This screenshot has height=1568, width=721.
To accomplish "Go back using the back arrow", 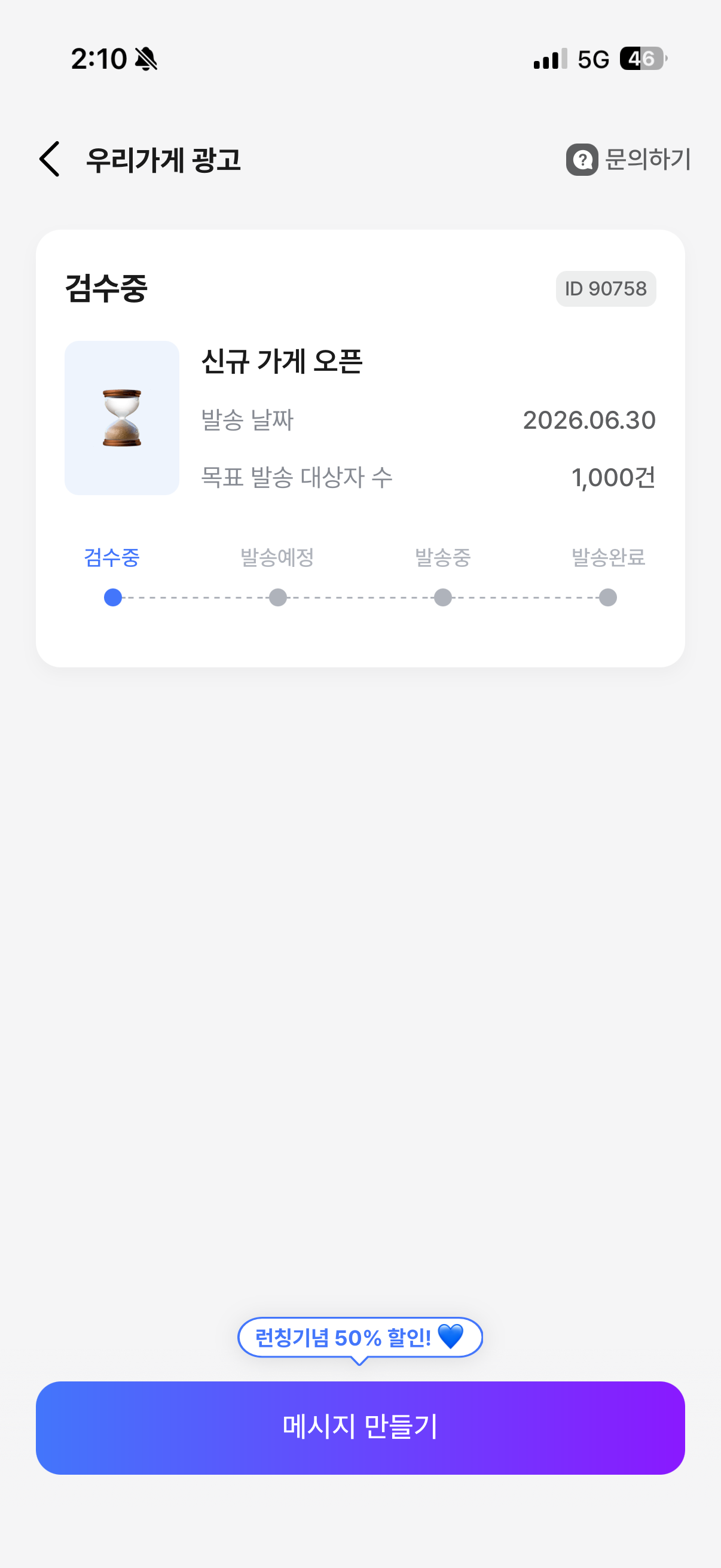I will point(50,160).
